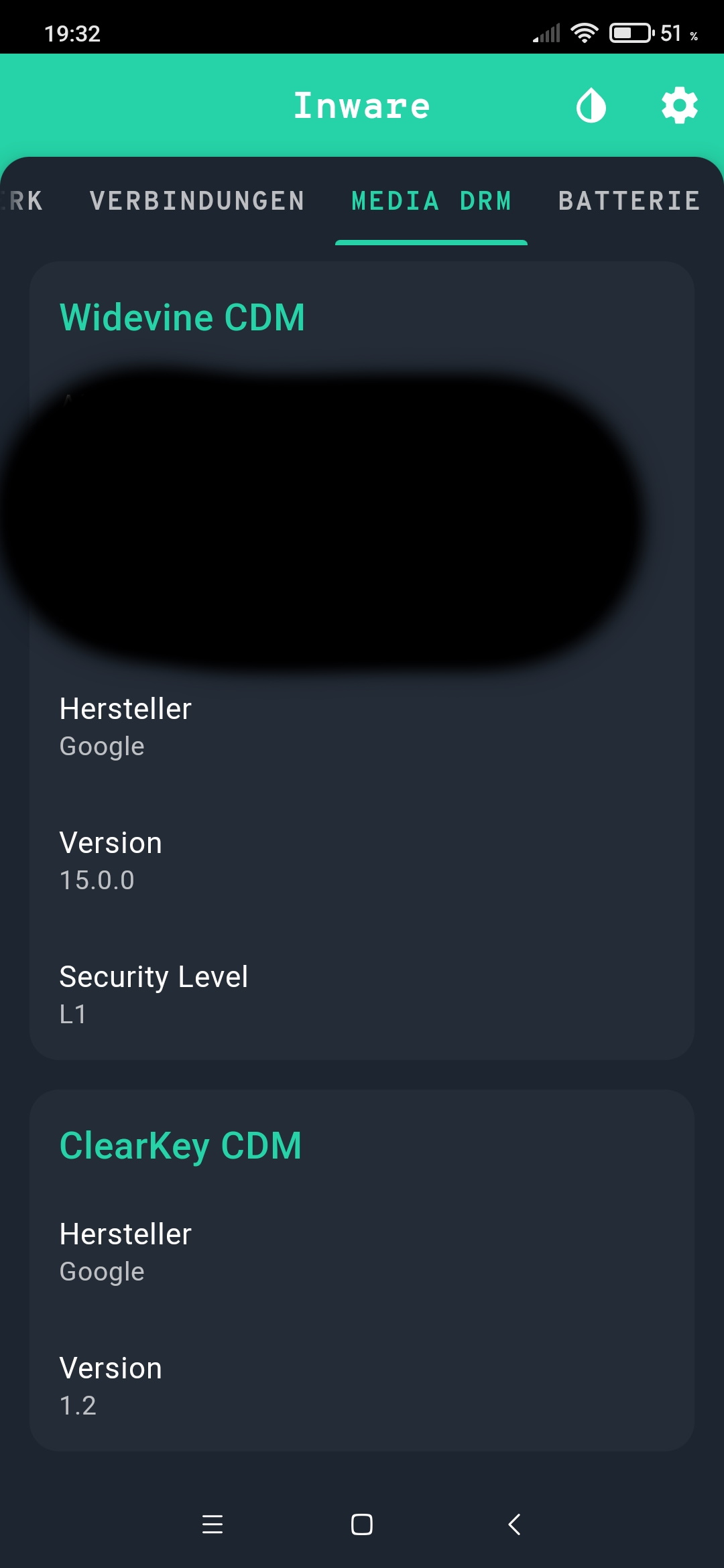Toggle the theme with the droplet icon

[x=591, y=106]
